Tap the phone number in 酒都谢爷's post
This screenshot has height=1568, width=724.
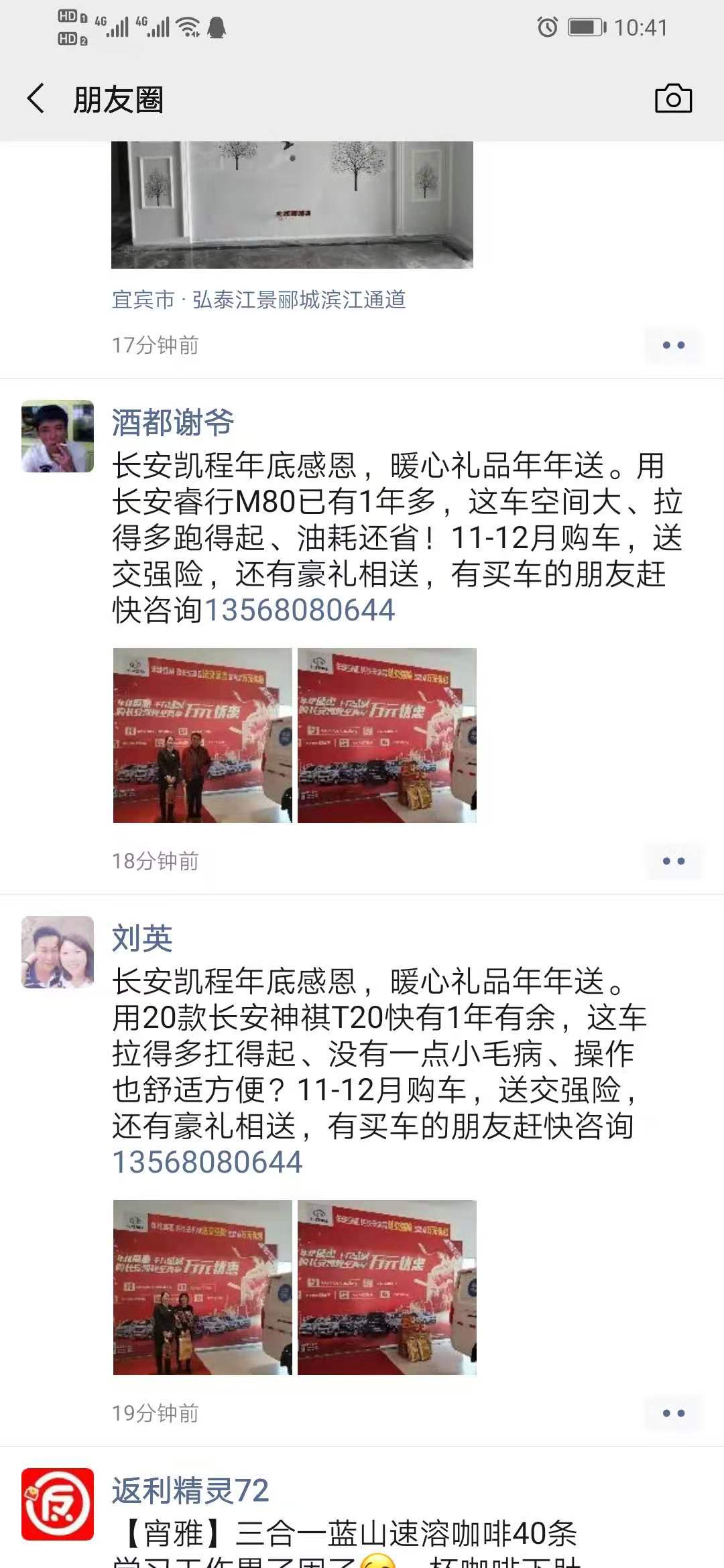click(x=300, y=610)
